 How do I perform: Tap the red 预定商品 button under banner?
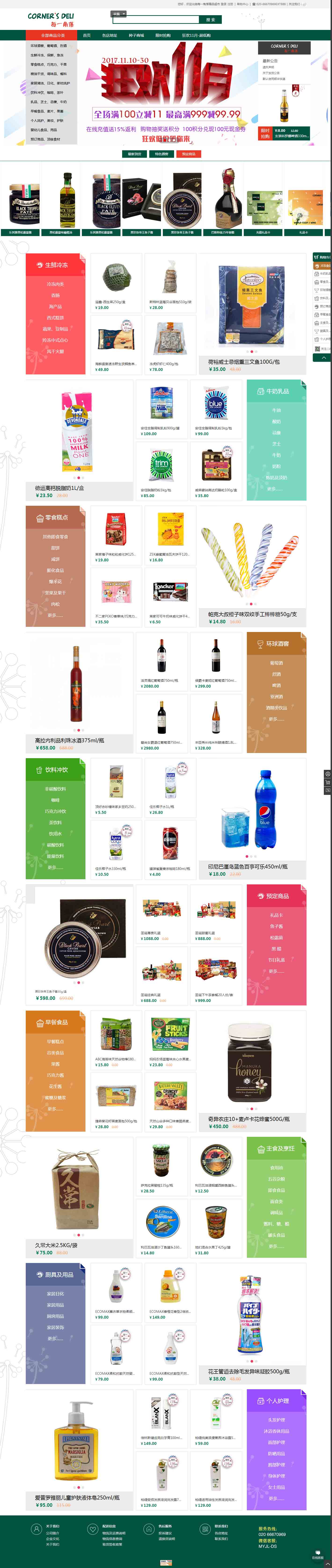(188, 154)
